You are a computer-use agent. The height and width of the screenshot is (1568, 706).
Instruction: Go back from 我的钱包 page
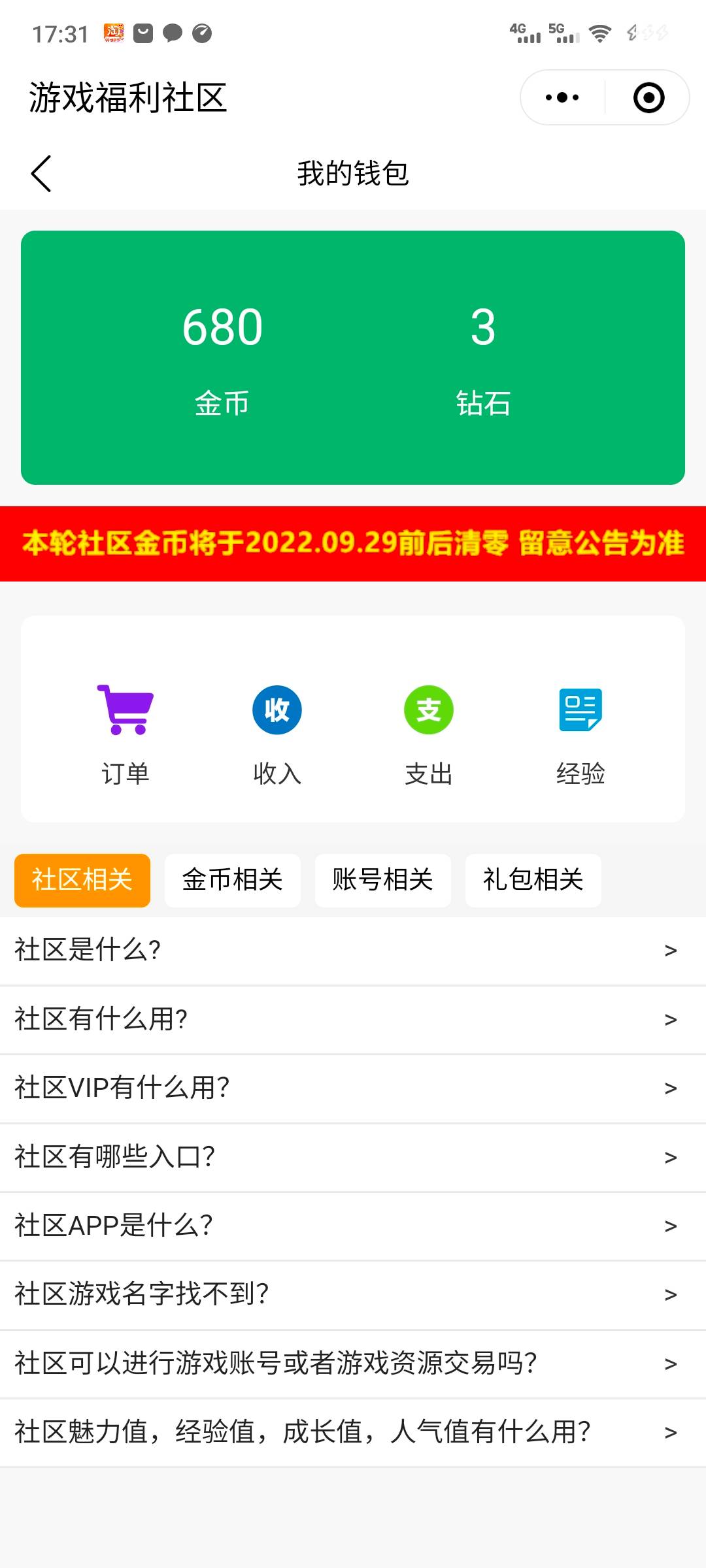tap(41, 174)
